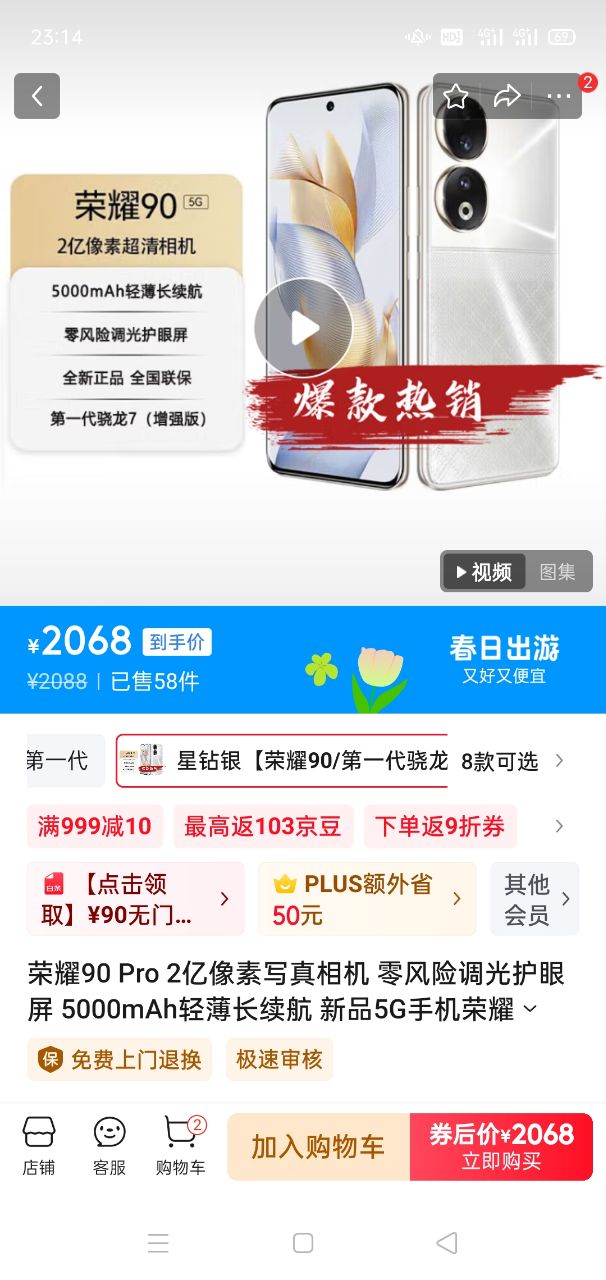The height and width of the screenshot is (1280, 606).
Task: Tap 立即购买 to buy now
Action: click(x=501, y=1147)
